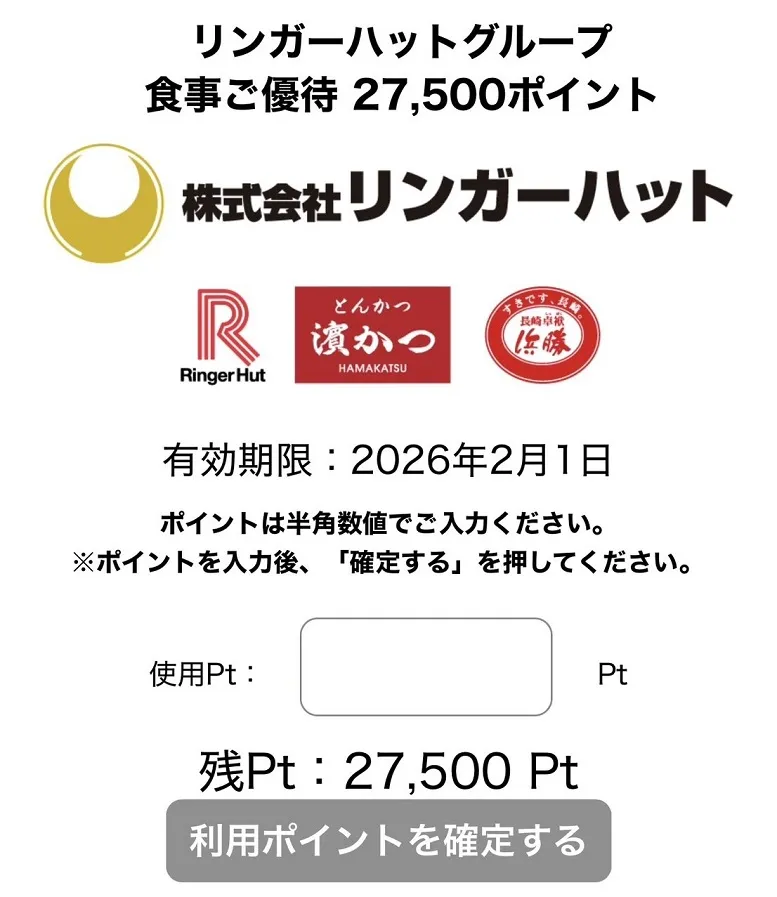Confirm with 利用ポイントを確定する button
The image size is (777, 897).
point(388,840)
